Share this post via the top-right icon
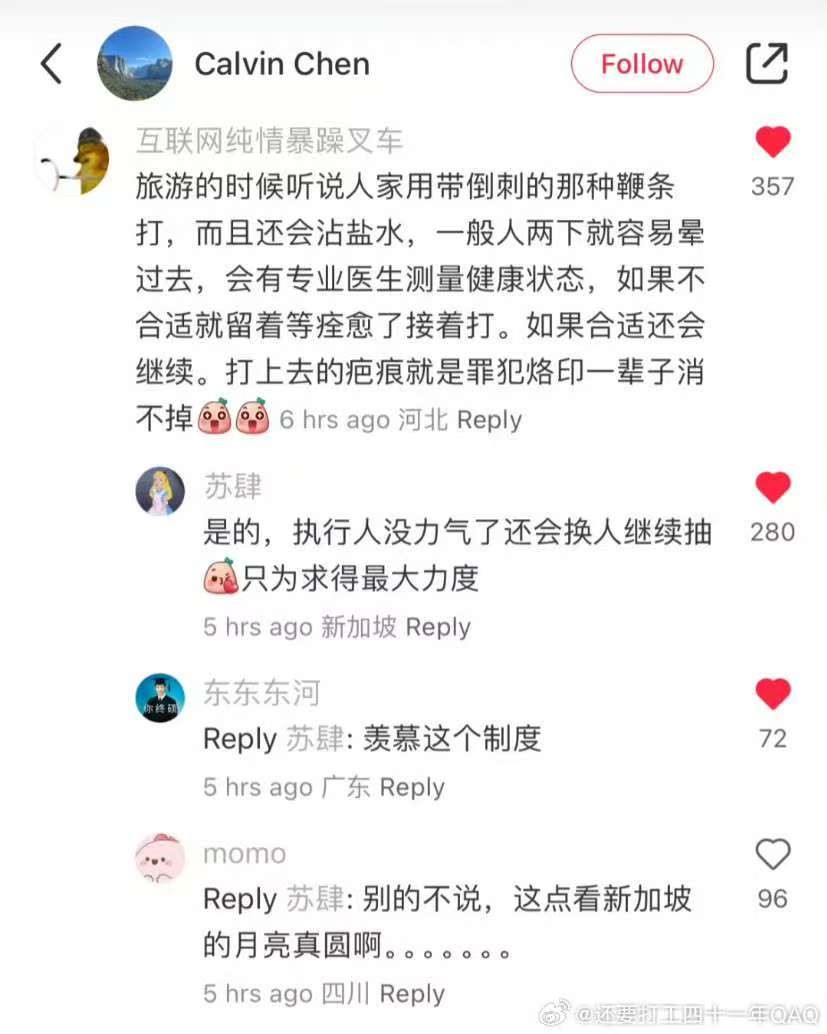Screen dimensions: 827x1034 [767, 64]
